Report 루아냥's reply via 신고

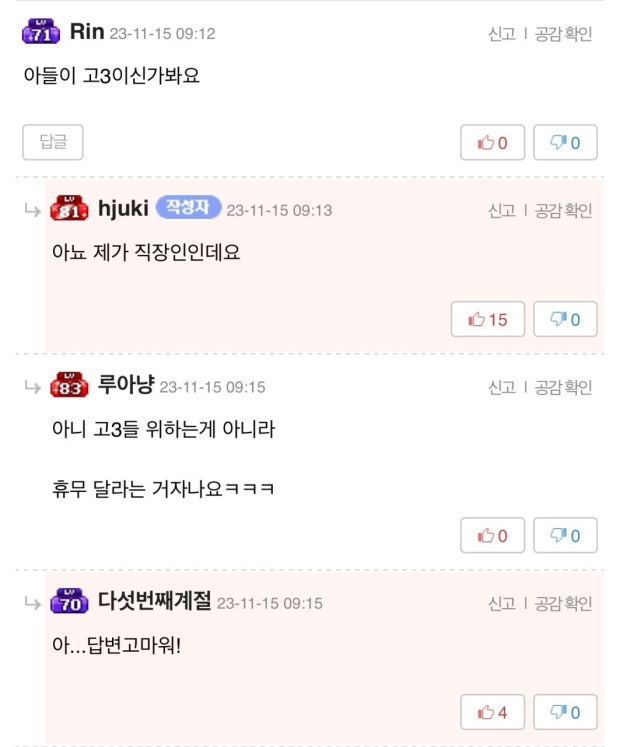point(501,387)
